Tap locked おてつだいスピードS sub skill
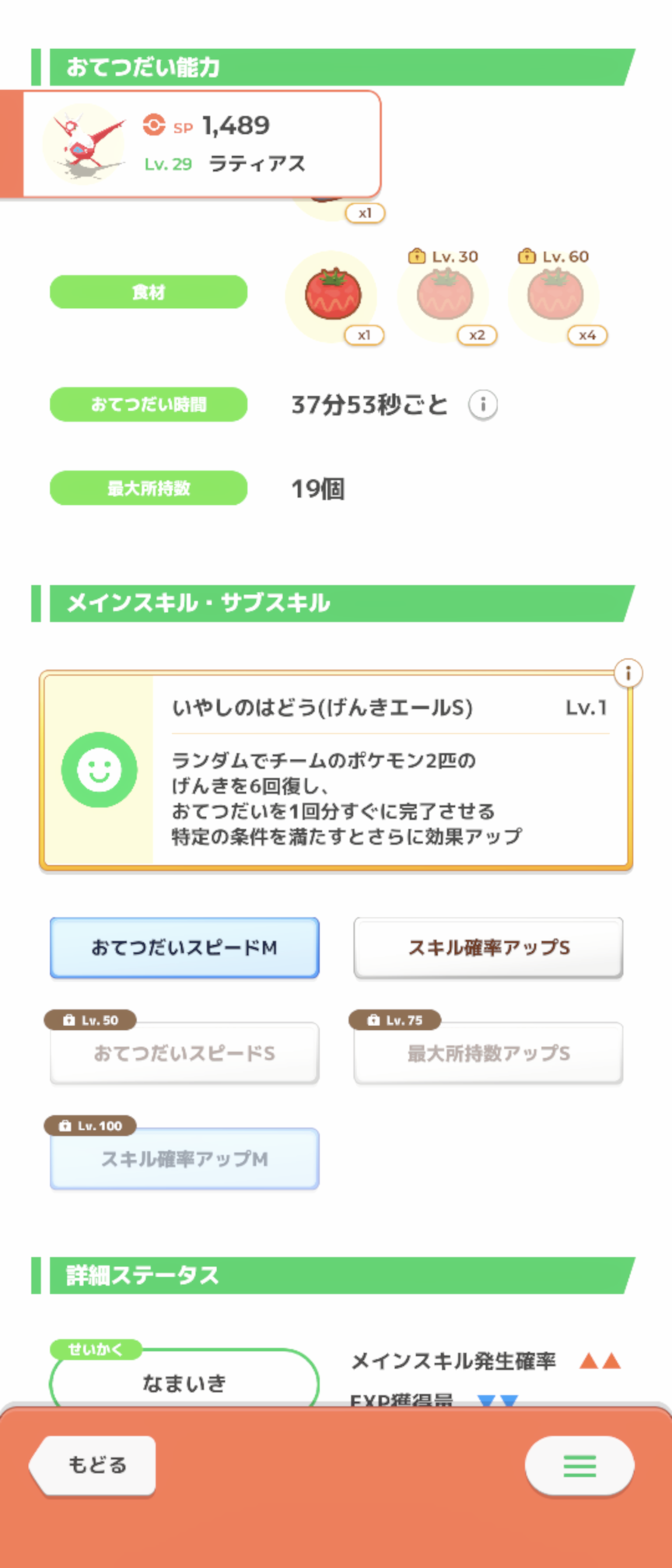 coord(184,1053)
